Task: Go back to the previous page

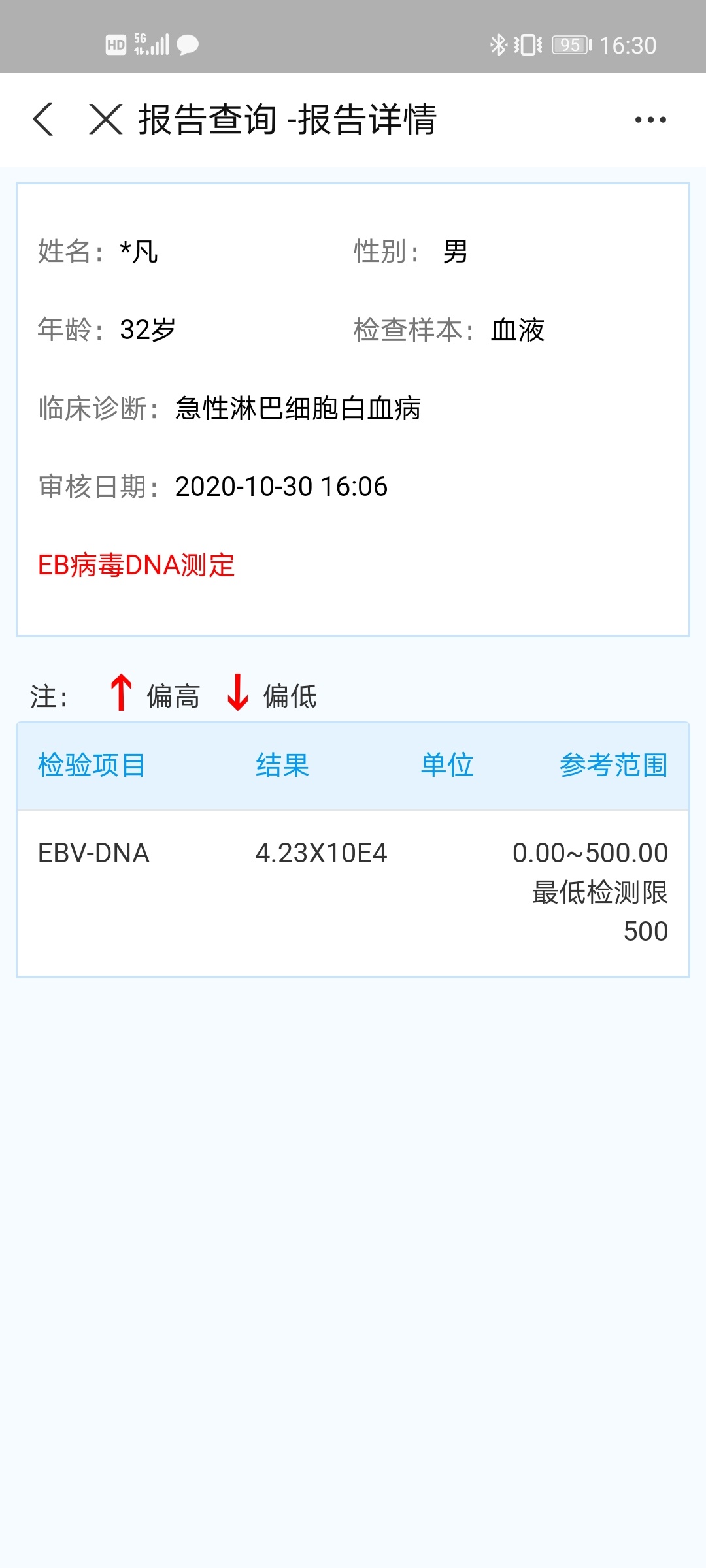Action: click(43, 120)
